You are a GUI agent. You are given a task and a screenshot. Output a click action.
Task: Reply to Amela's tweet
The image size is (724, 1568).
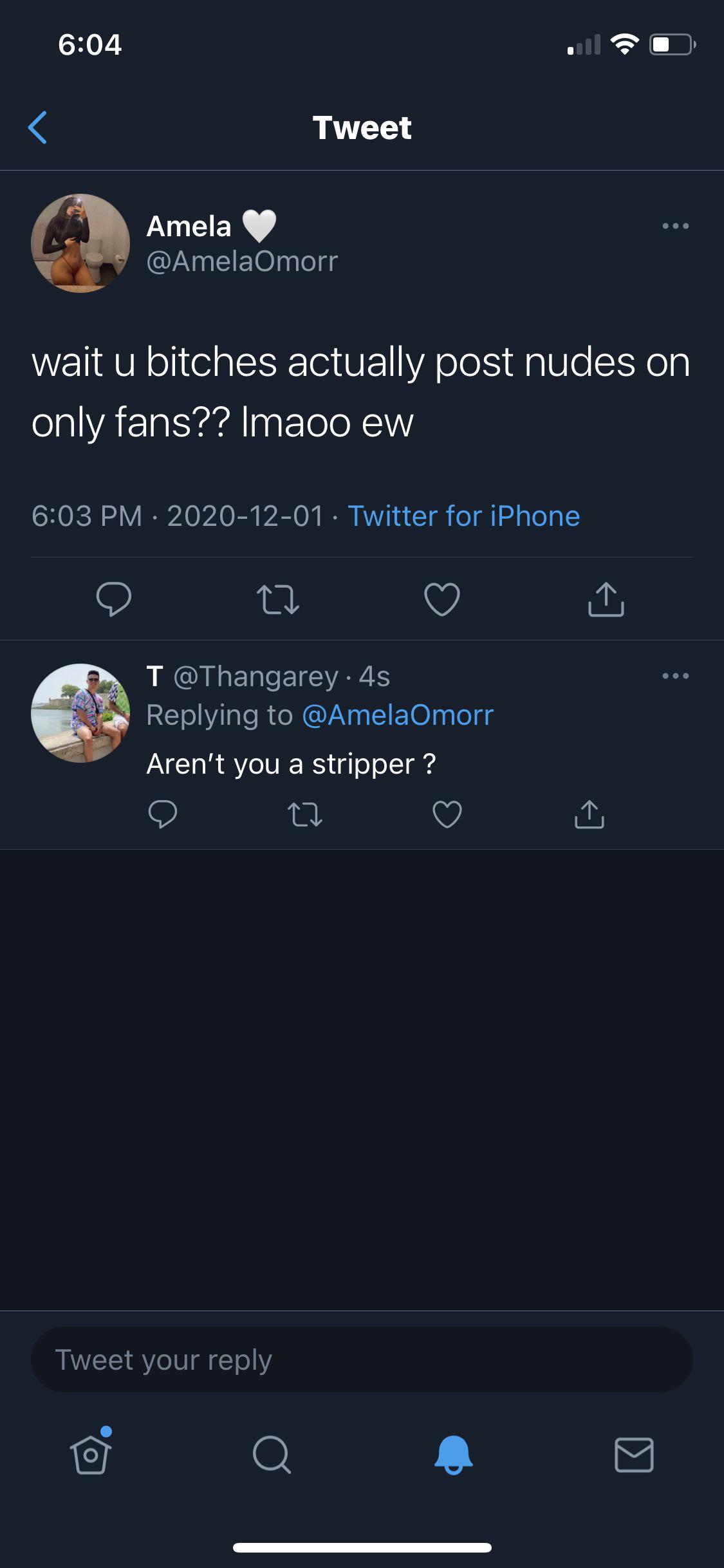[114, 599]
